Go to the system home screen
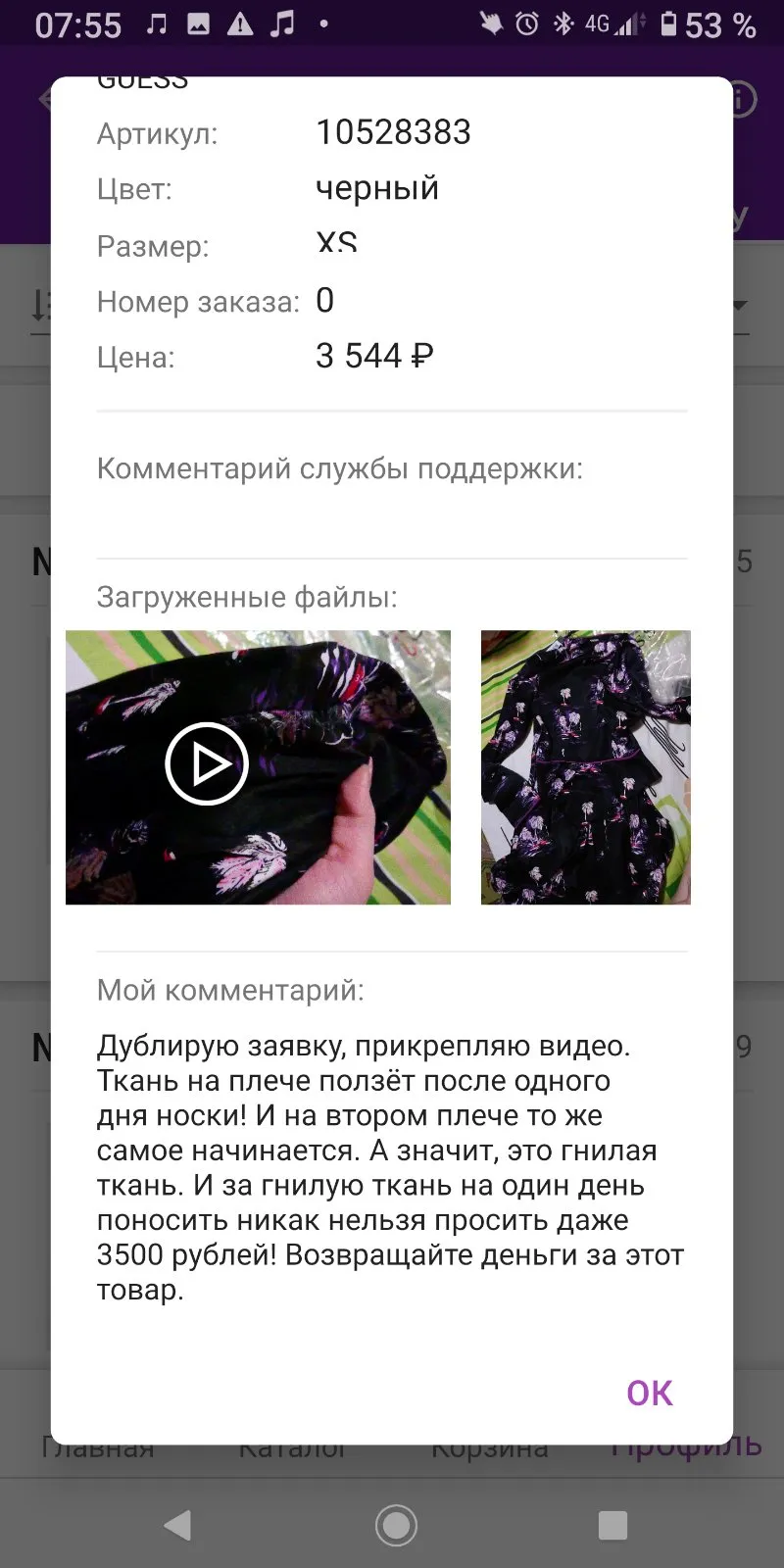This screenshot has height=1568, width=784. 396,1525
